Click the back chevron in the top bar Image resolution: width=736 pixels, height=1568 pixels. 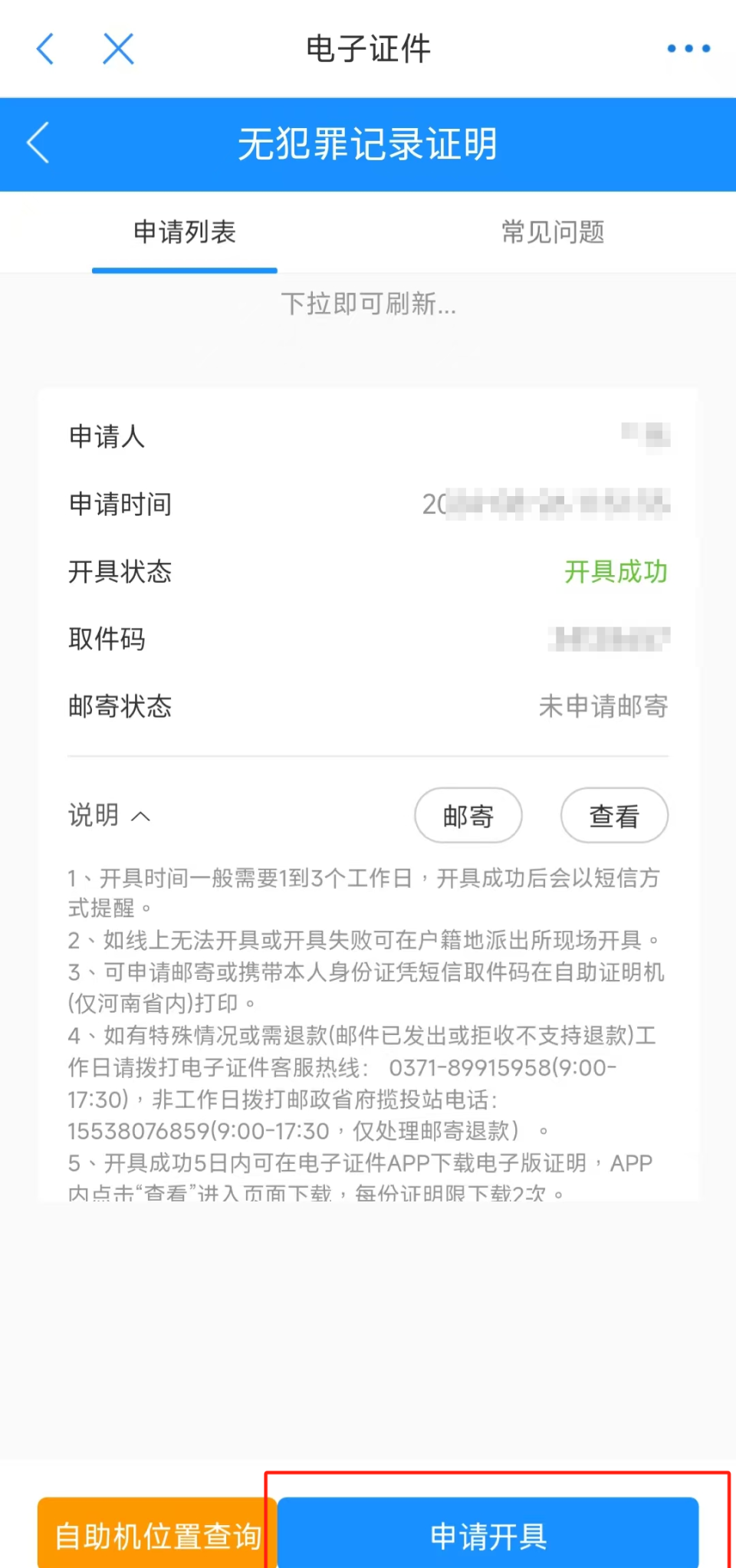tap(44, 49)
